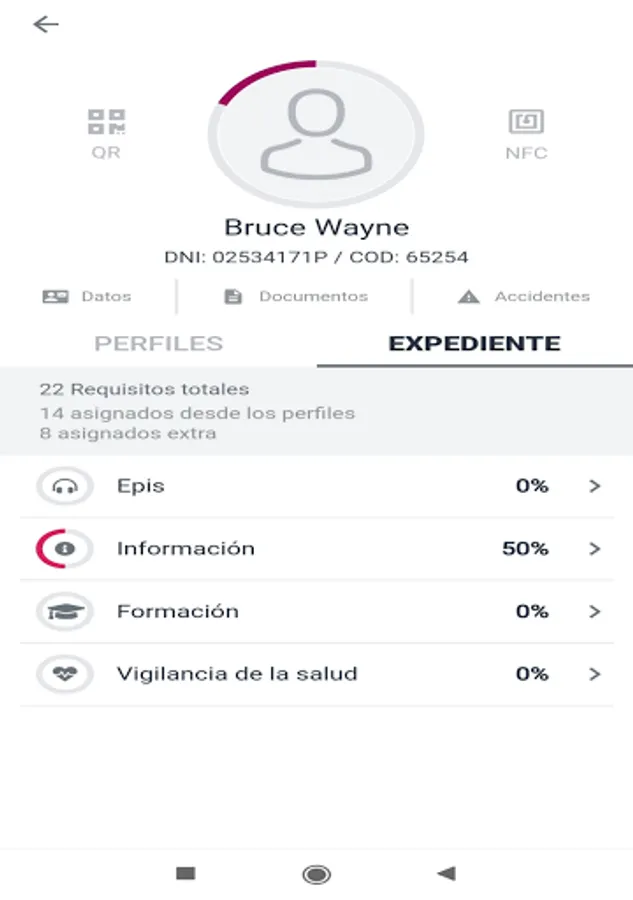
Task: Open the Datos section
Action: pyautogui.click(x=88, y=296)
